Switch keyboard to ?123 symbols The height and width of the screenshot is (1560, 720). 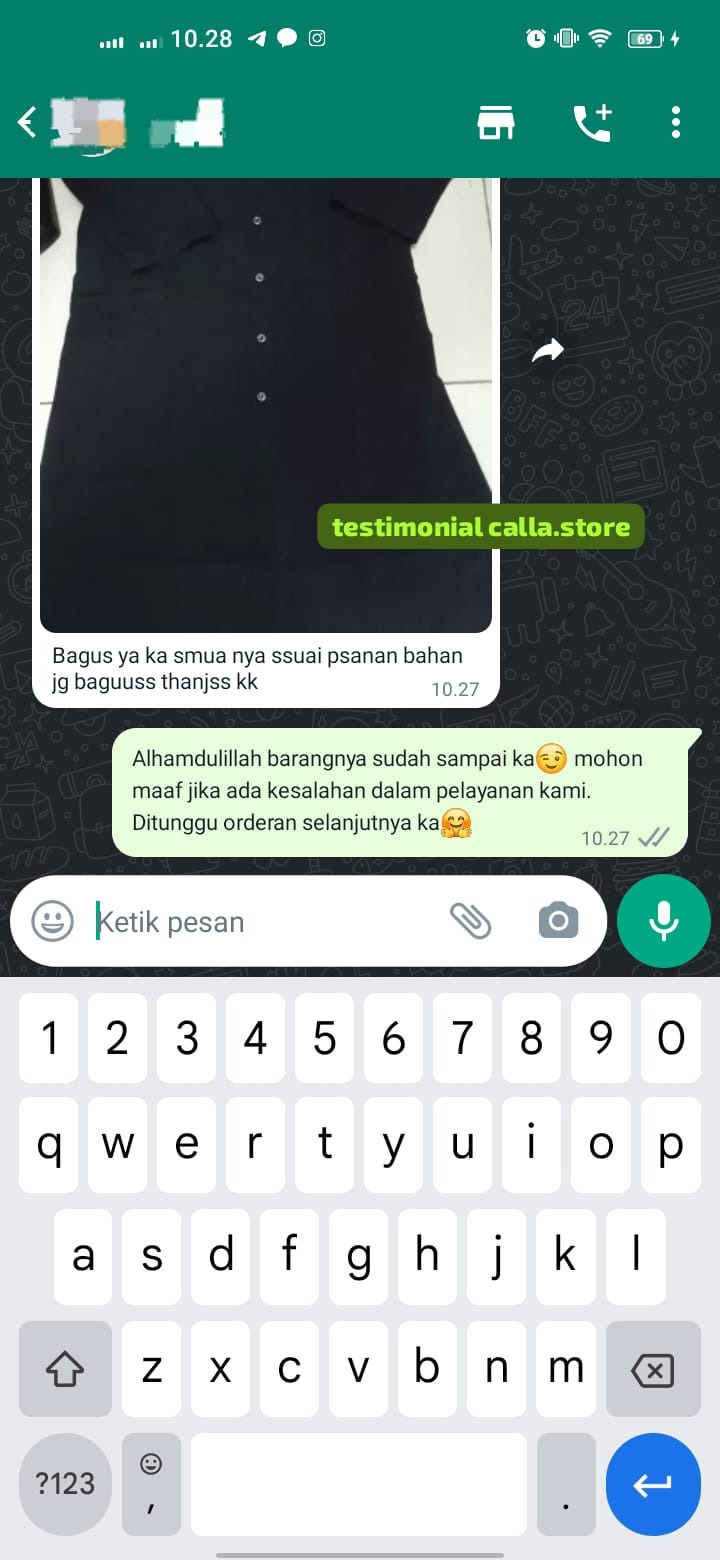(x=65, y=1483)
